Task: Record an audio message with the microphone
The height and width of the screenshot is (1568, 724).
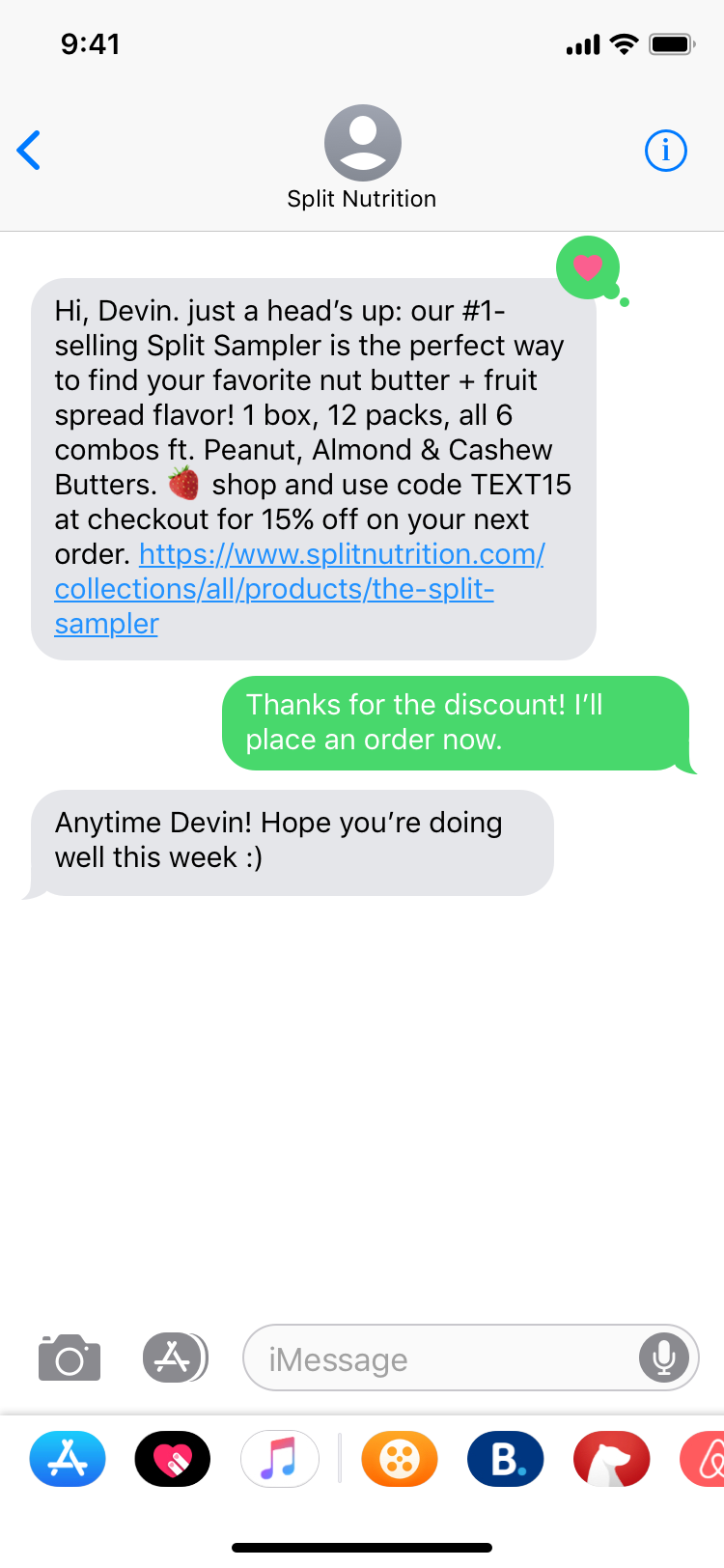Action: pos(664,1358)
